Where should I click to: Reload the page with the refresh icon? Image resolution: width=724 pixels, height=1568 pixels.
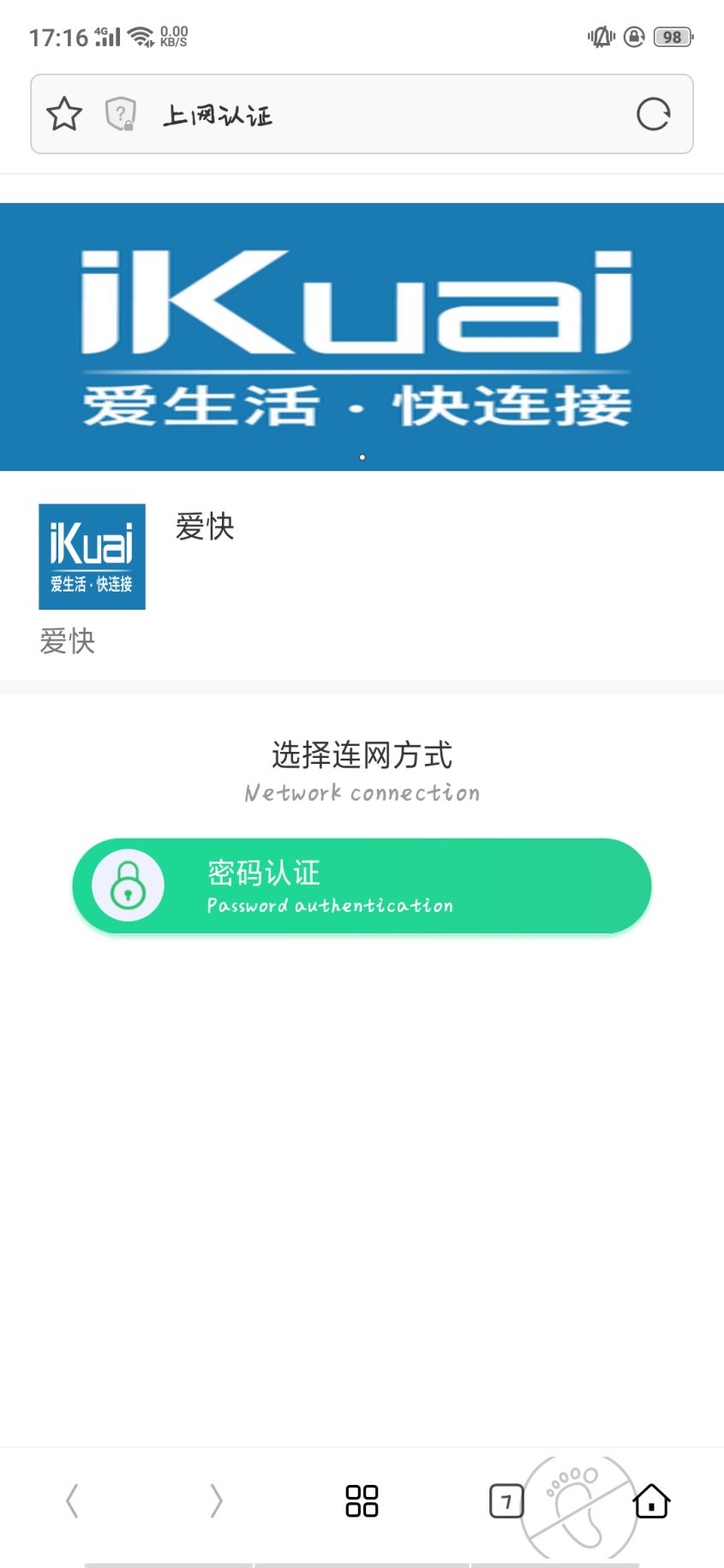tap(653, 114)
